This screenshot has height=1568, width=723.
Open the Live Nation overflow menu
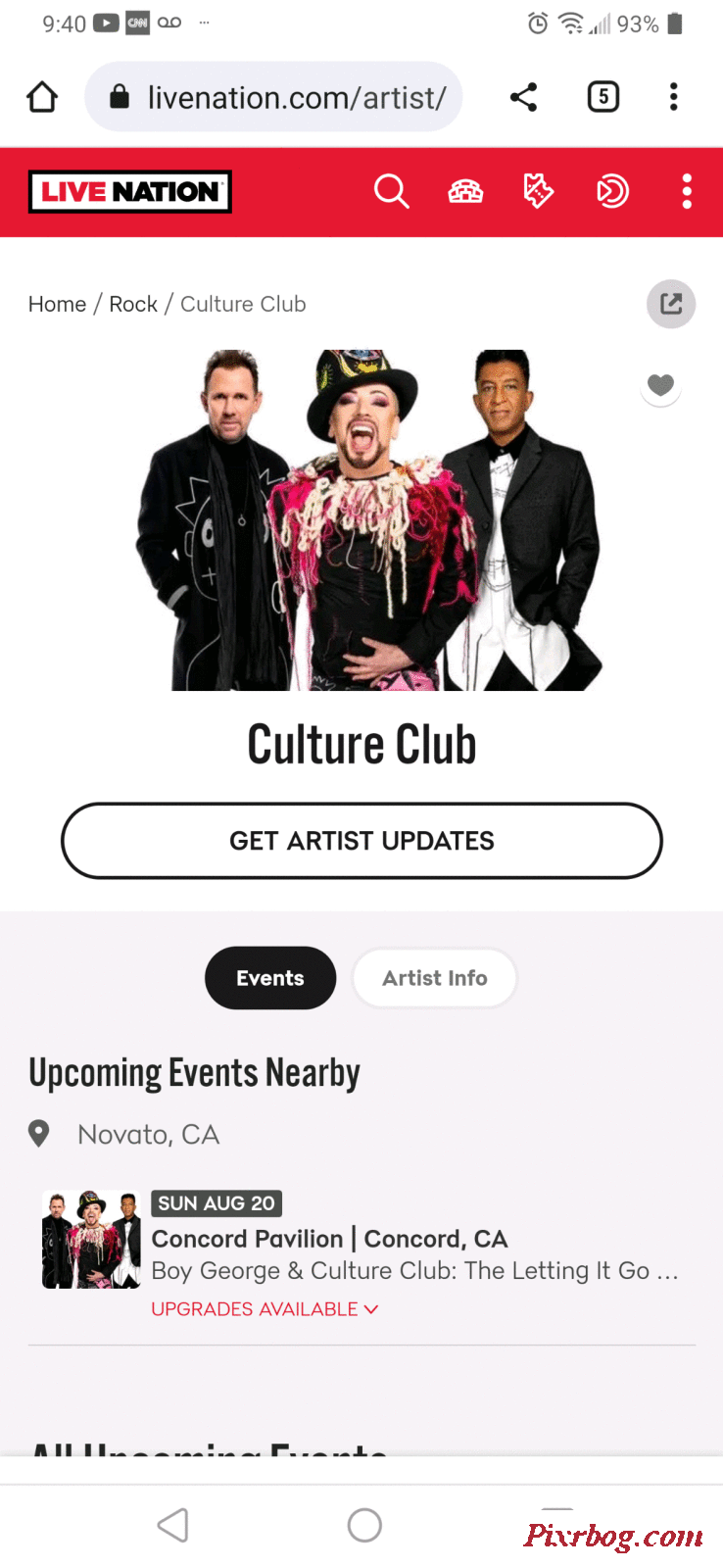coord(687,191)
